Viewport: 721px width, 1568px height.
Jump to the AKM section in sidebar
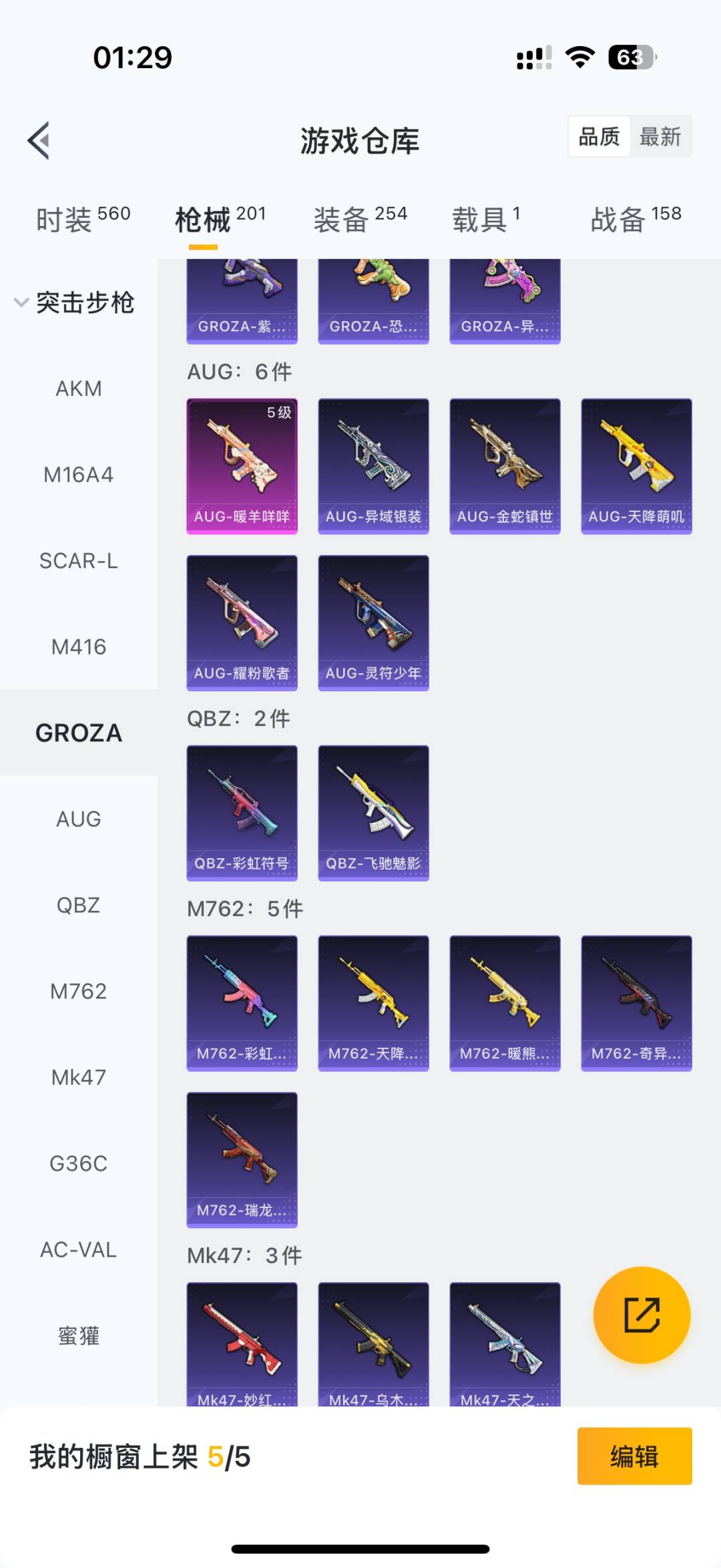click(x=79, y=389)
